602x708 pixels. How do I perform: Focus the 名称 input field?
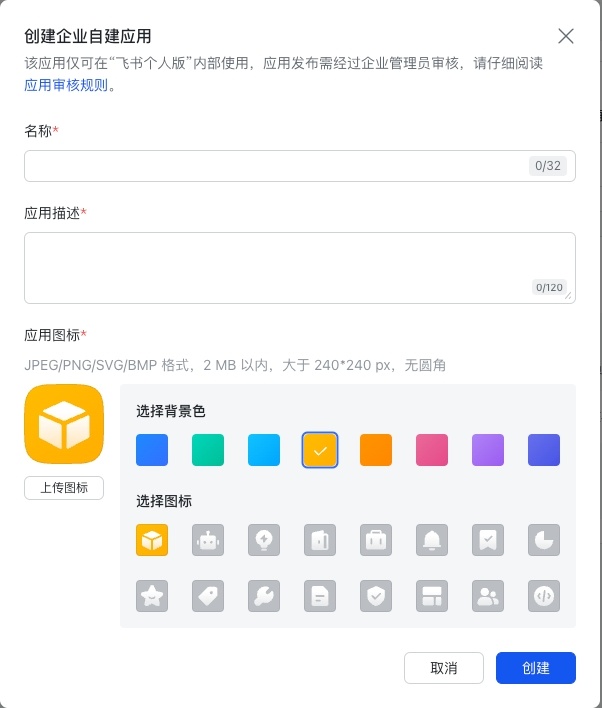point(275,166)
